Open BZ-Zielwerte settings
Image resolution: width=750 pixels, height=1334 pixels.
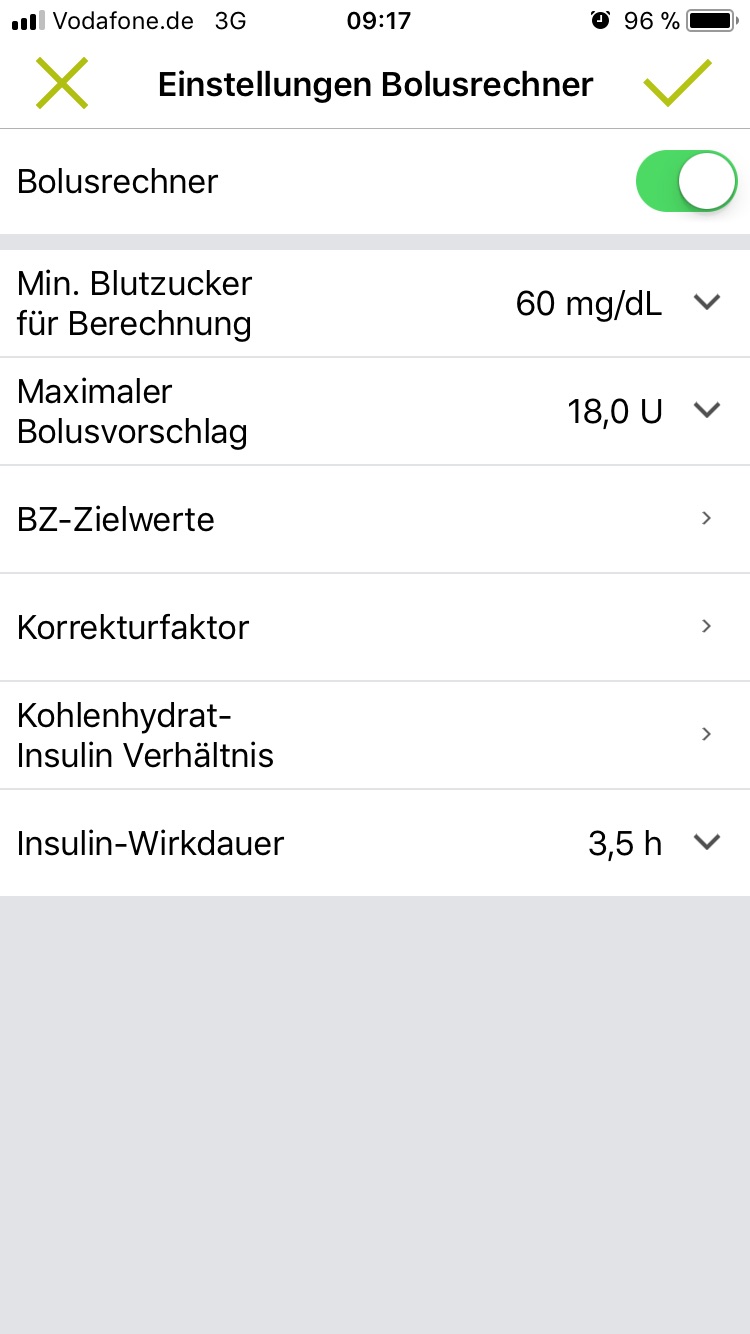pyautogui.click(x=375, y=519)
